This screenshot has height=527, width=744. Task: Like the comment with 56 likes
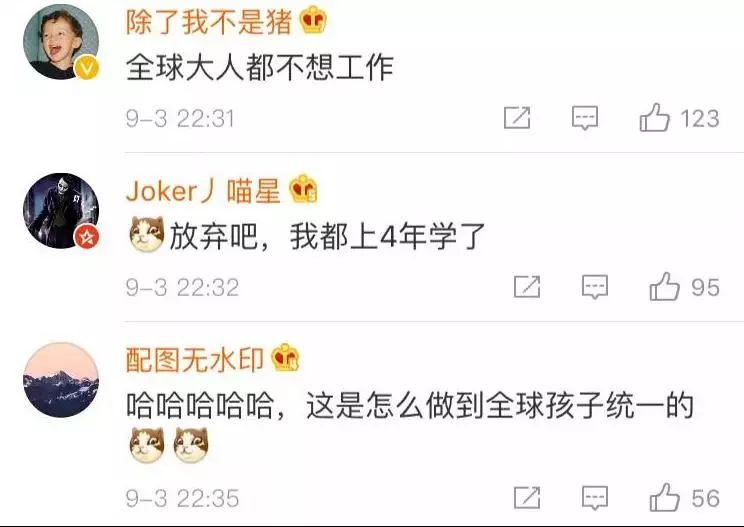coord(665,497)
